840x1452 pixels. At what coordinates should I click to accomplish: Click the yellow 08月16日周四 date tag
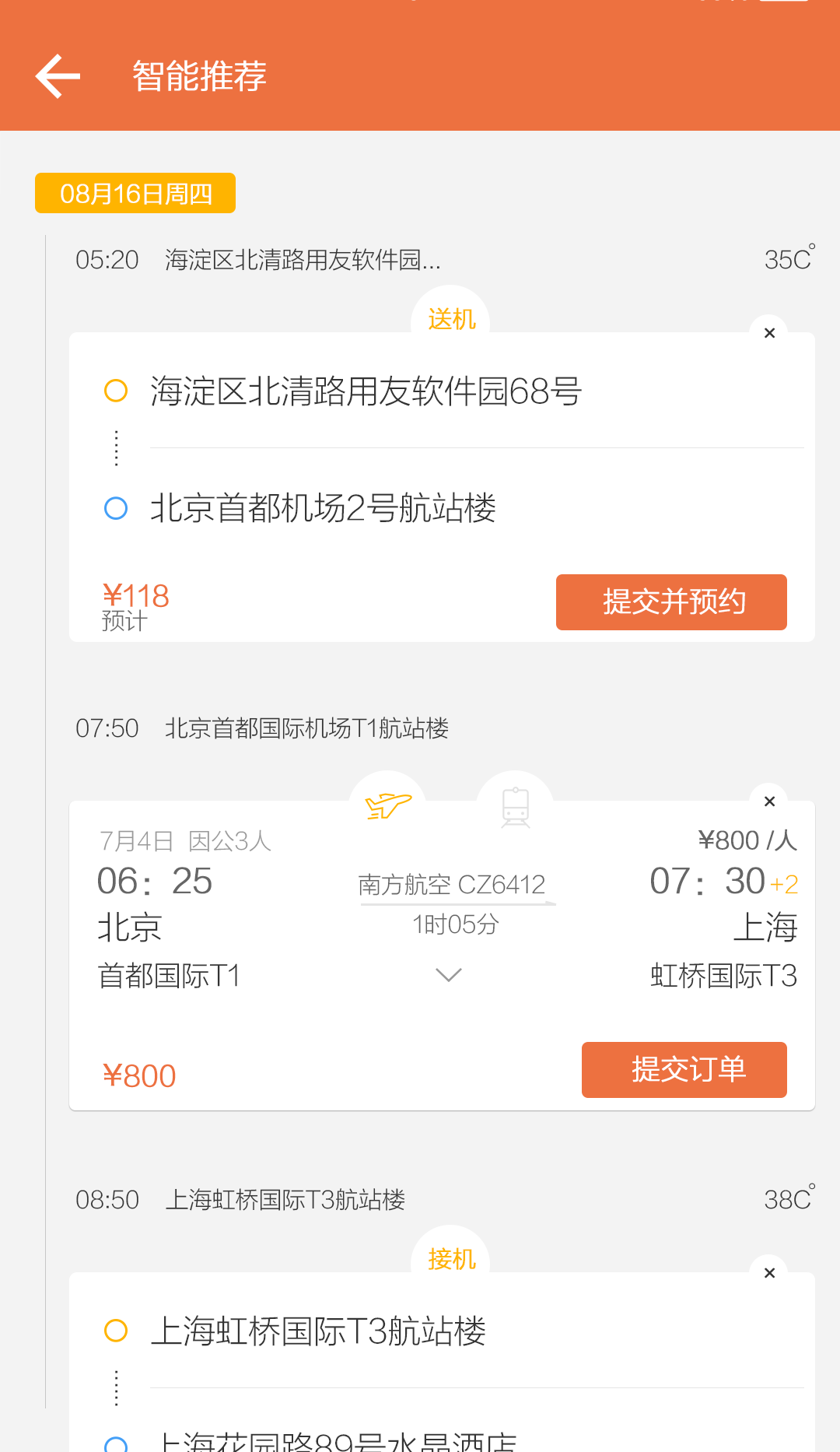point(135,193)
